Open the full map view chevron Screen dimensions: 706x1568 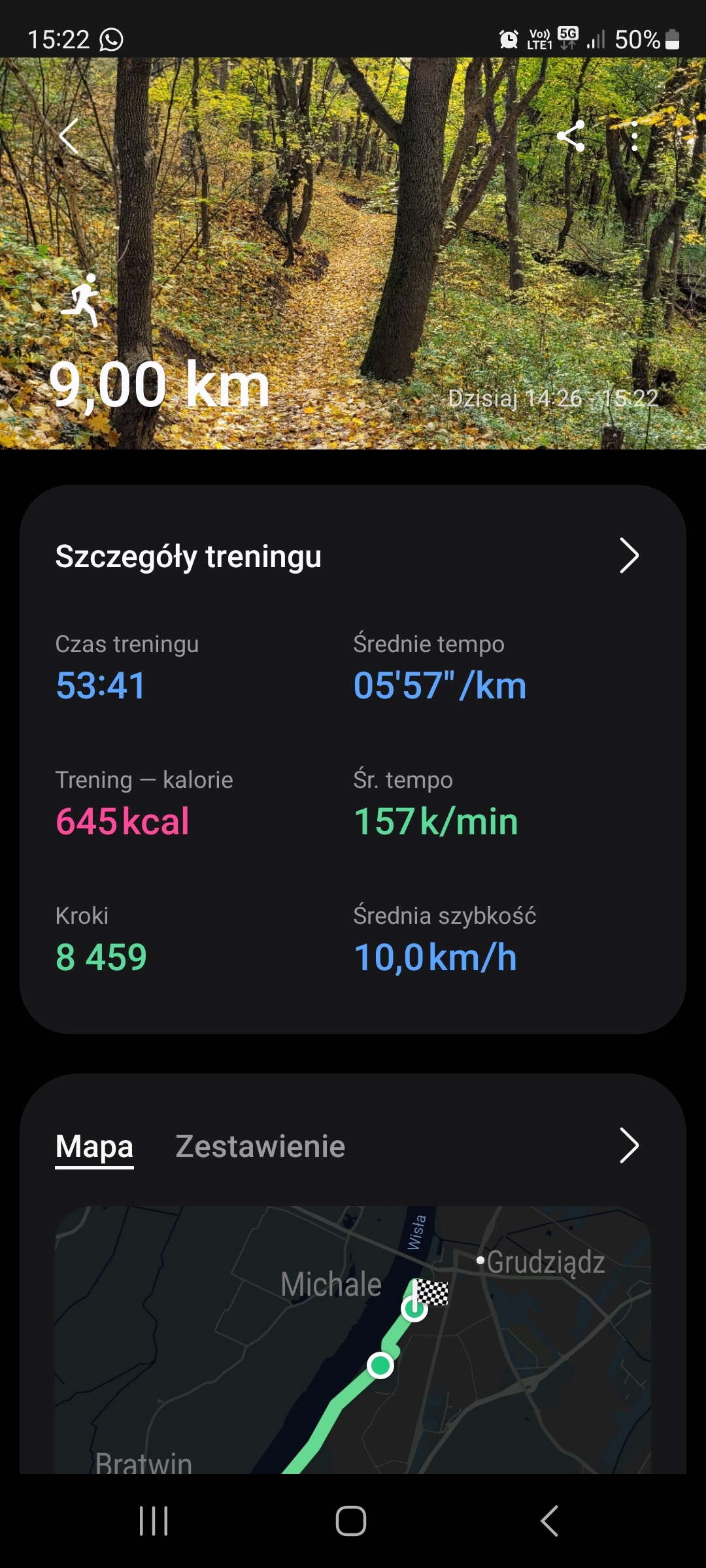pyautogui.click(x=628, y=1145)
